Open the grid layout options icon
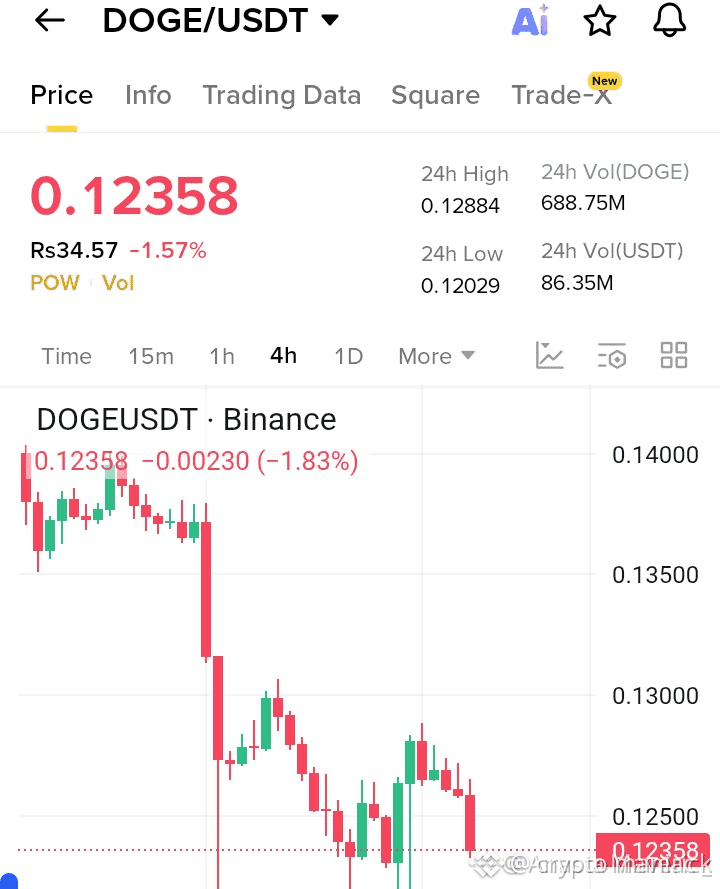The image size is (720, 889). (x=674, y=355)
